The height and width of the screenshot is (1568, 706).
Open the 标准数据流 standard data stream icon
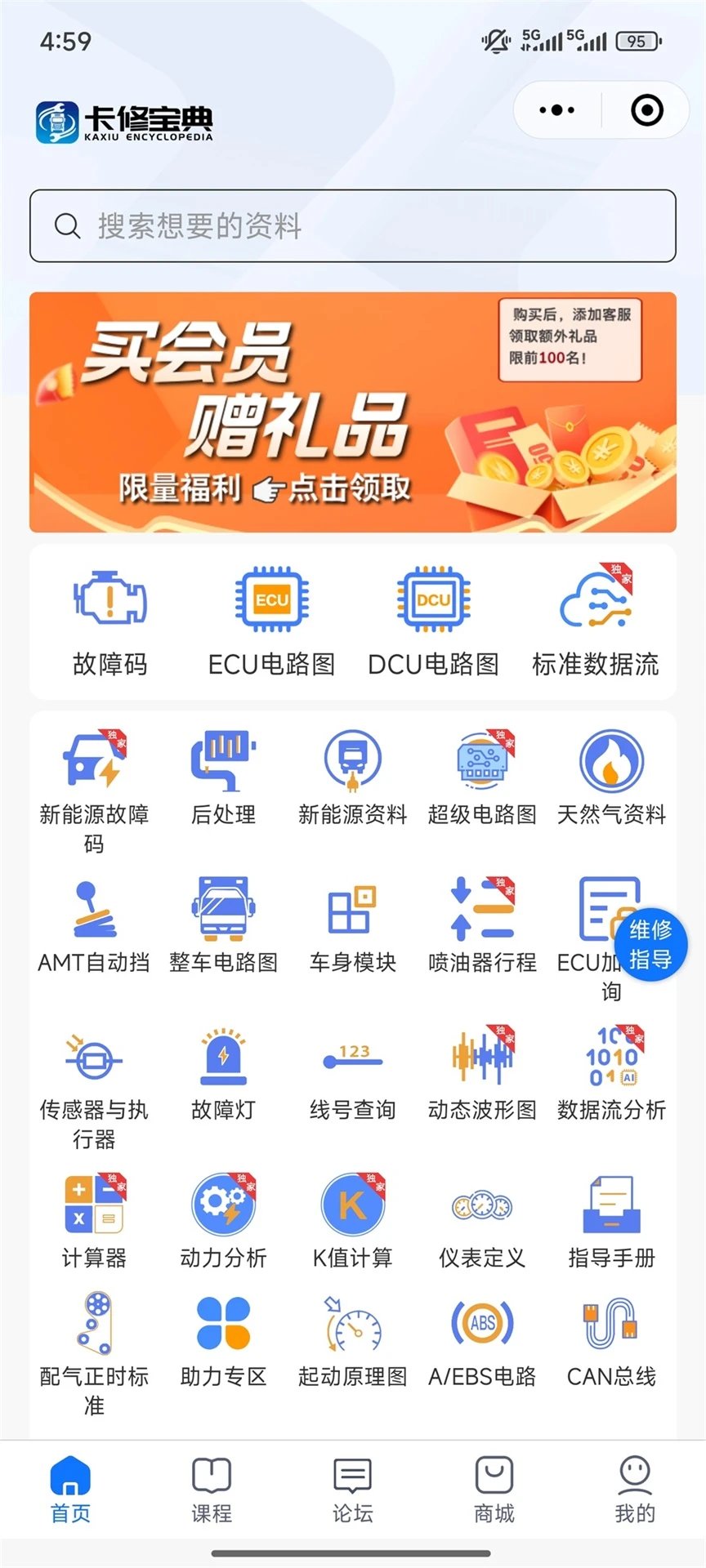pyautogui.click(x=596, y=621)
